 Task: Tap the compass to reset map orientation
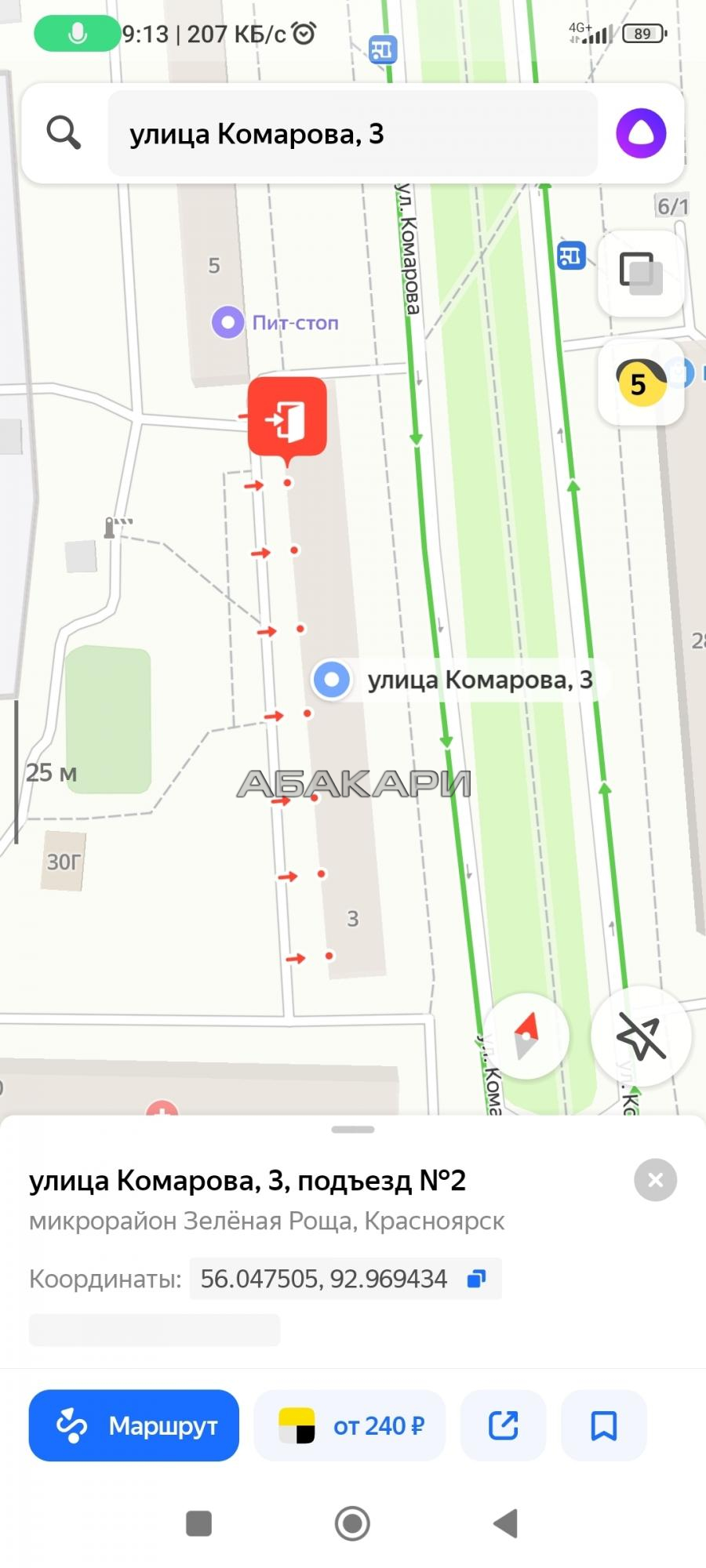click(x=526, y=1036)
